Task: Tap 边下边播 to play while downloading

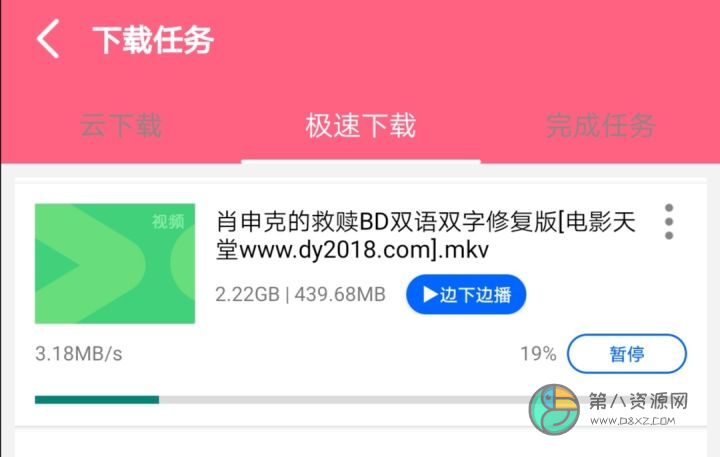Action: (465, 294)
